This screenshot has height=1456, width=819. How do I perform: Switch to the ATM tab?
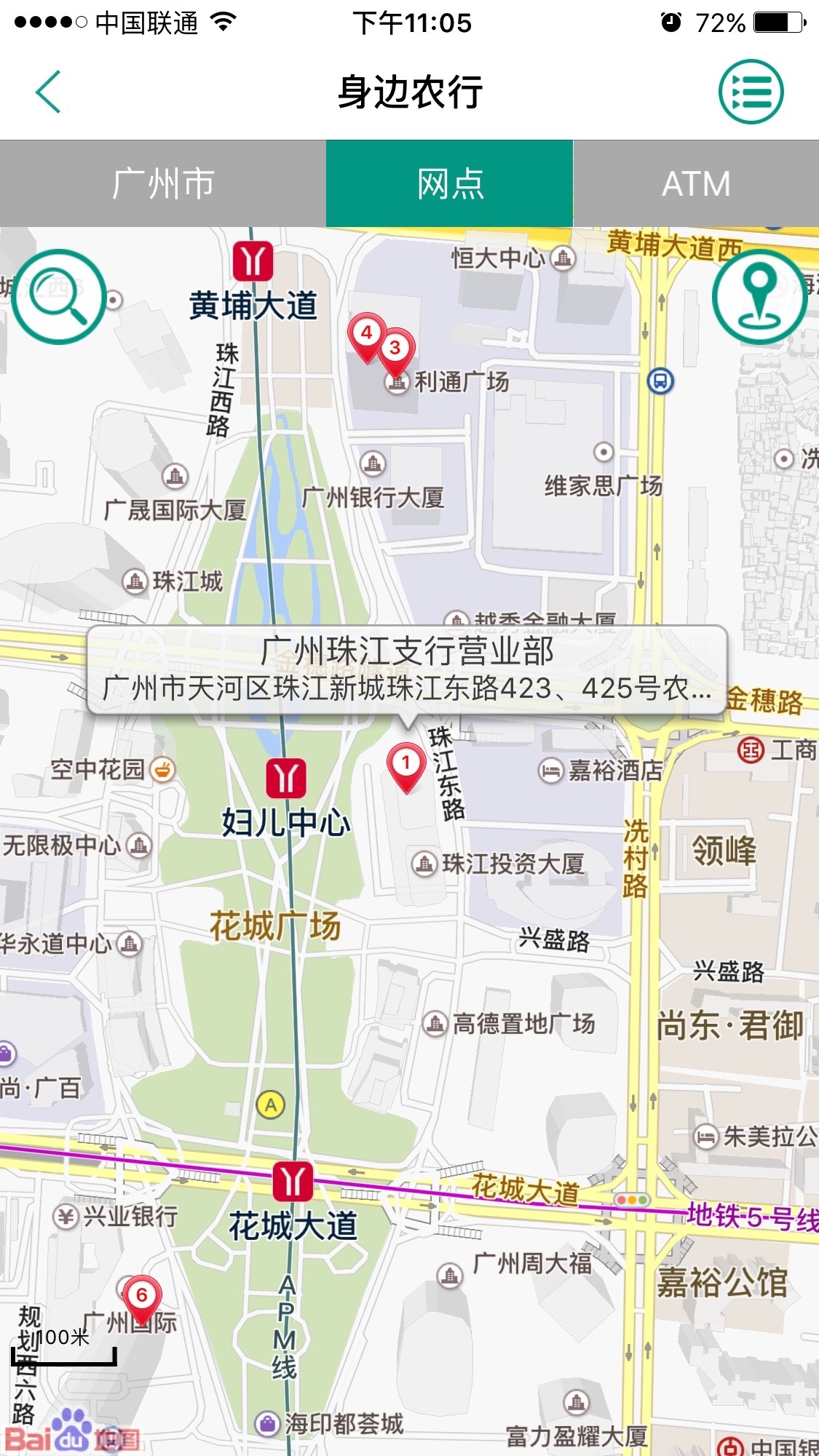pyautogui.click(x=696, y=183)
